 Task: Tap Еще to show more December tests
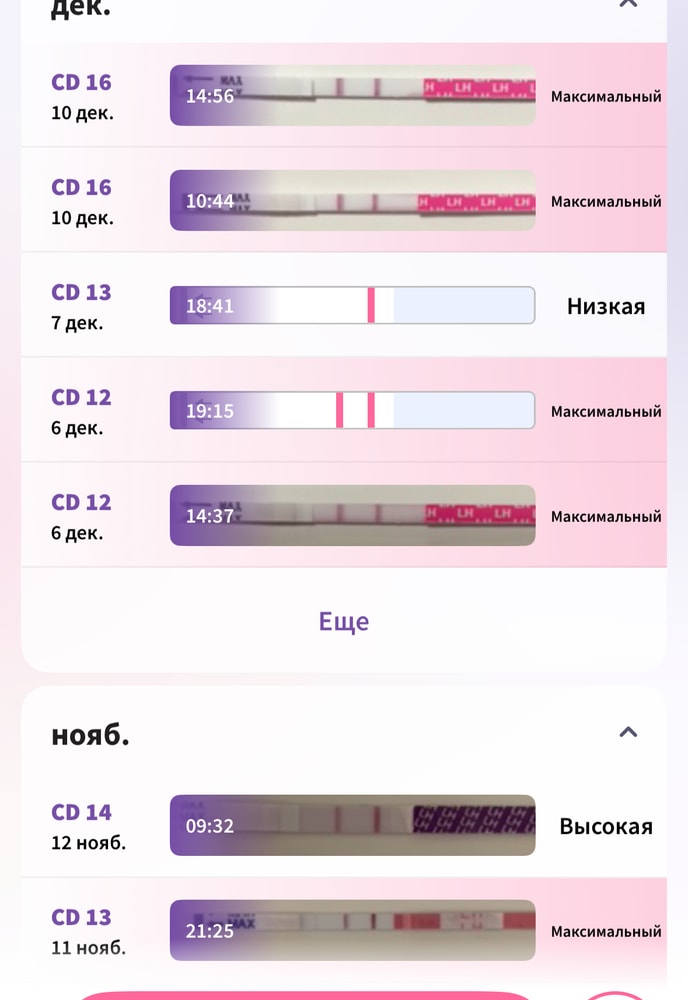click(x=344, y=622)
